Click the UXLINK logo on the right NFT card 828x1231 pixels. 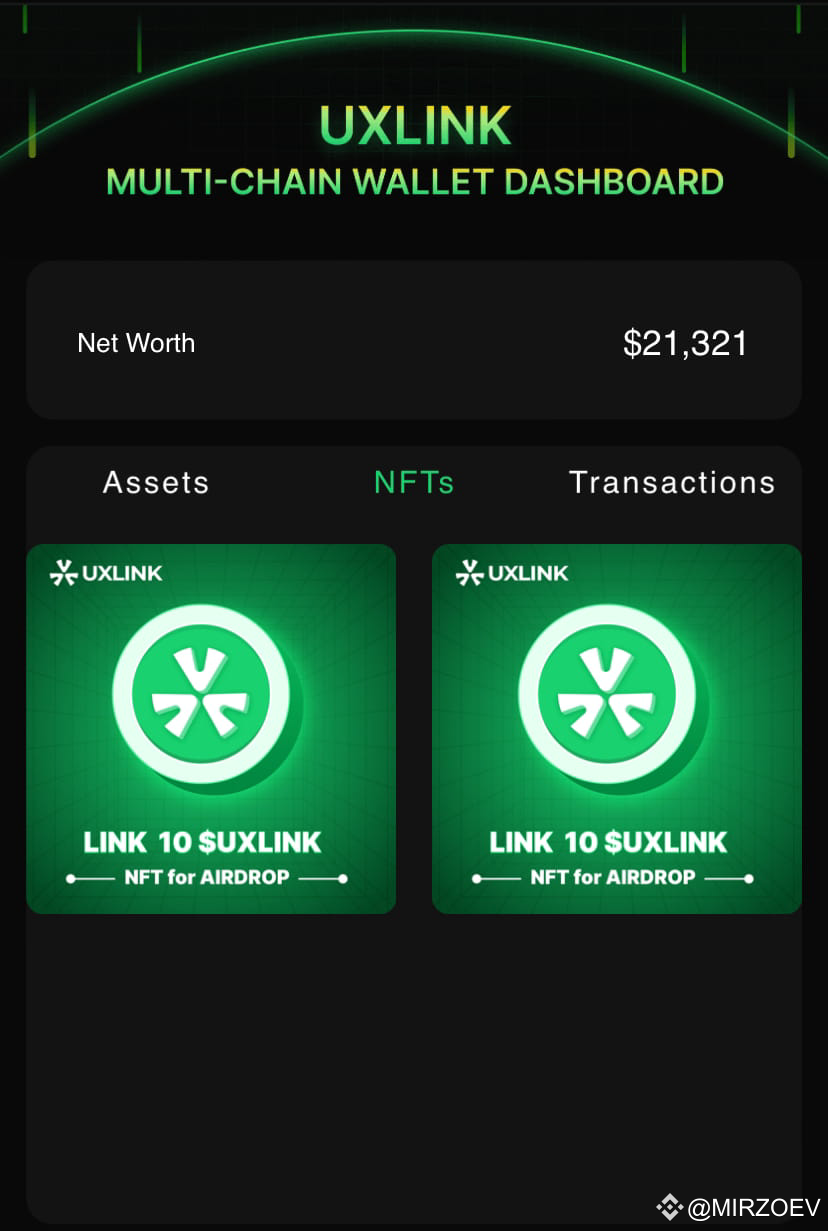pyautogui.click(x=509, y=572)
